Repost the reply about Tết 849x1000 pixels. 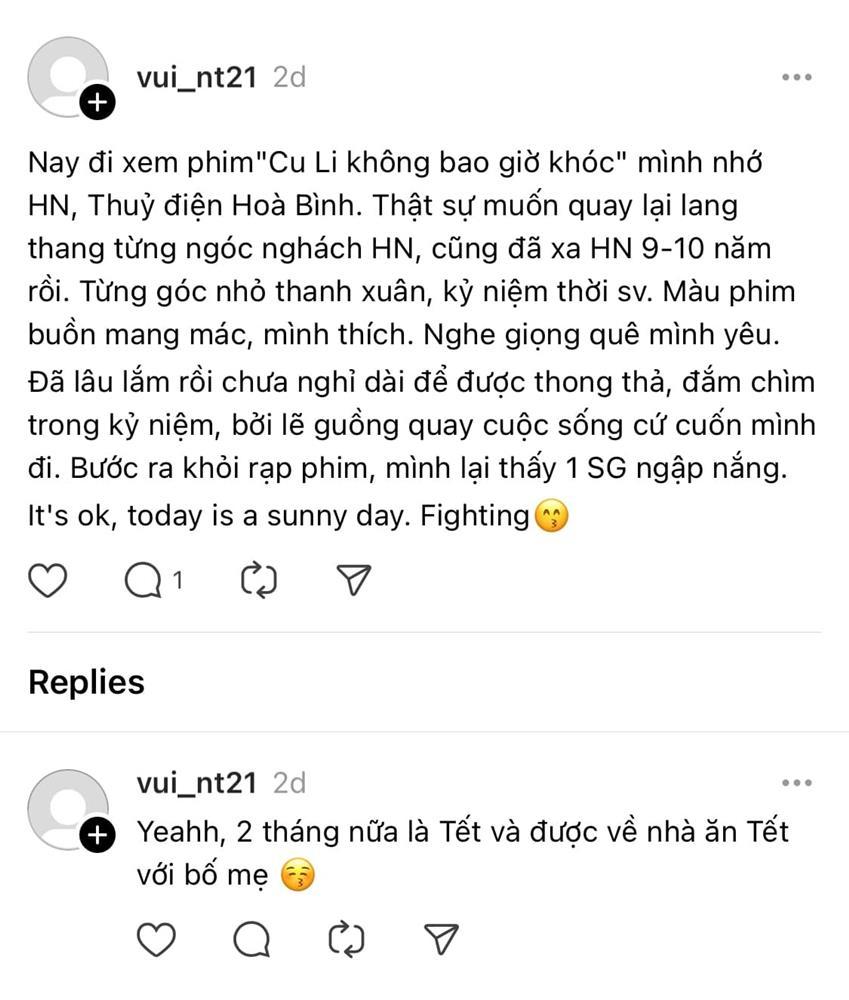(x=345, y=940)
